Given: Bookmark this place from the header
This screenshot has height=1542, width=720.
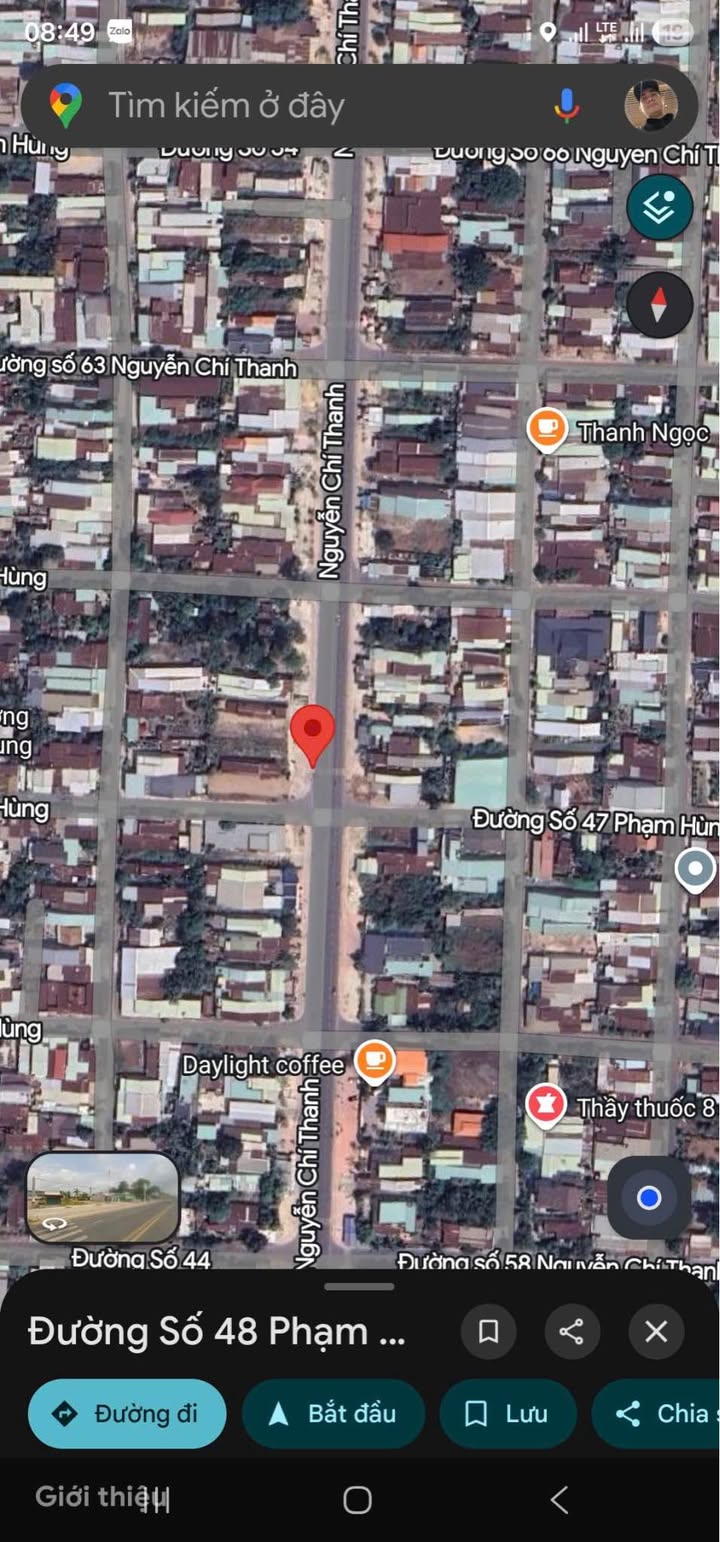Looking at the screenshot, I should pos(488,1331).
